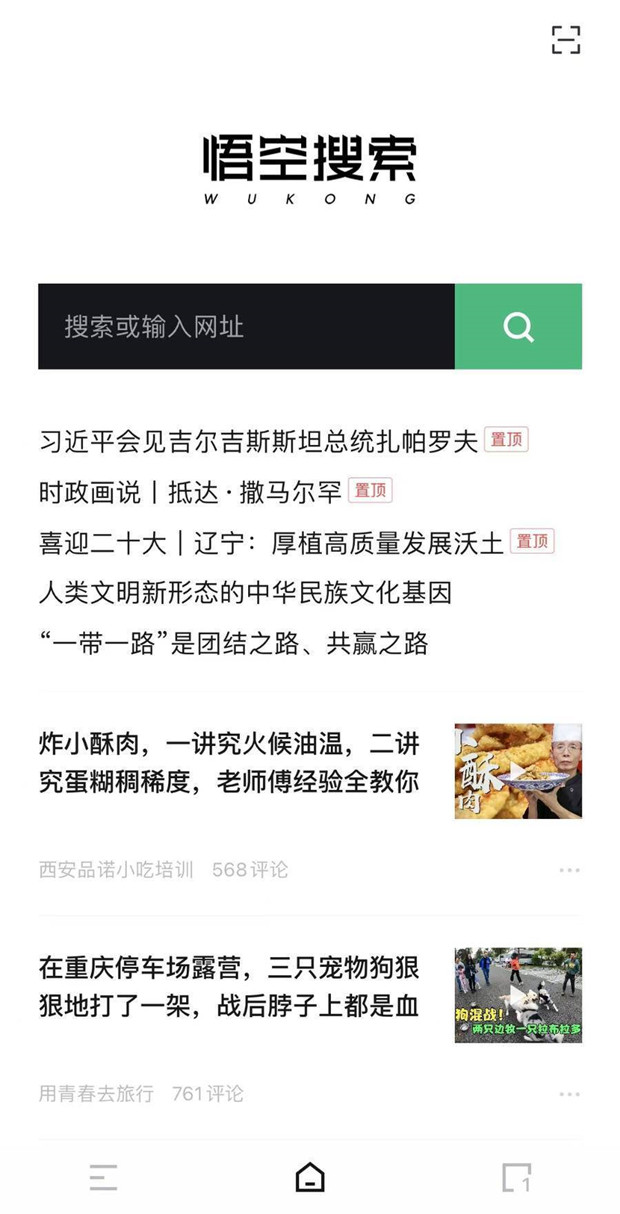Tap the green search button
The width and height of the screenshot is (620, 1214).
518,327
